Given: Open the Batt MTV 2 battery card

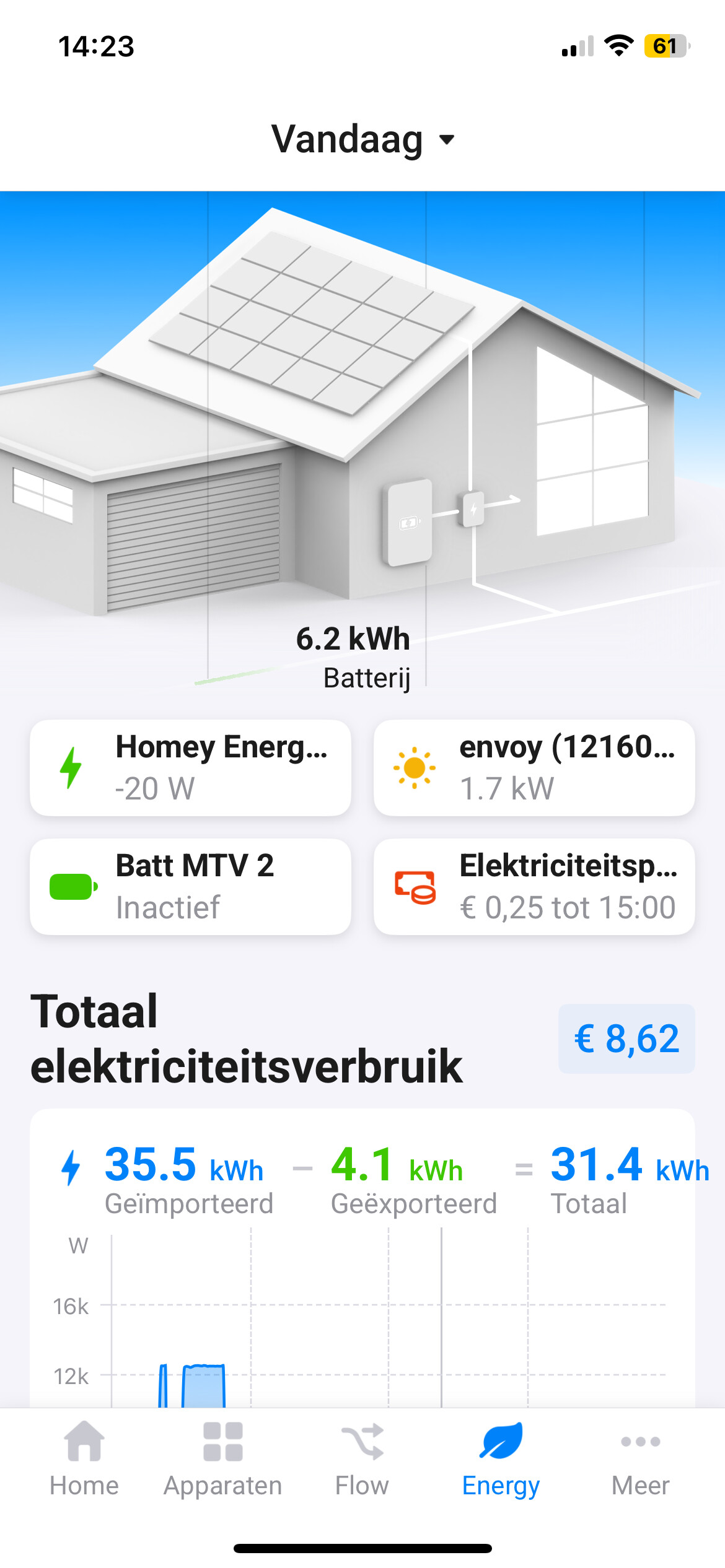Looking at the screenshot, I should (190, 887).
